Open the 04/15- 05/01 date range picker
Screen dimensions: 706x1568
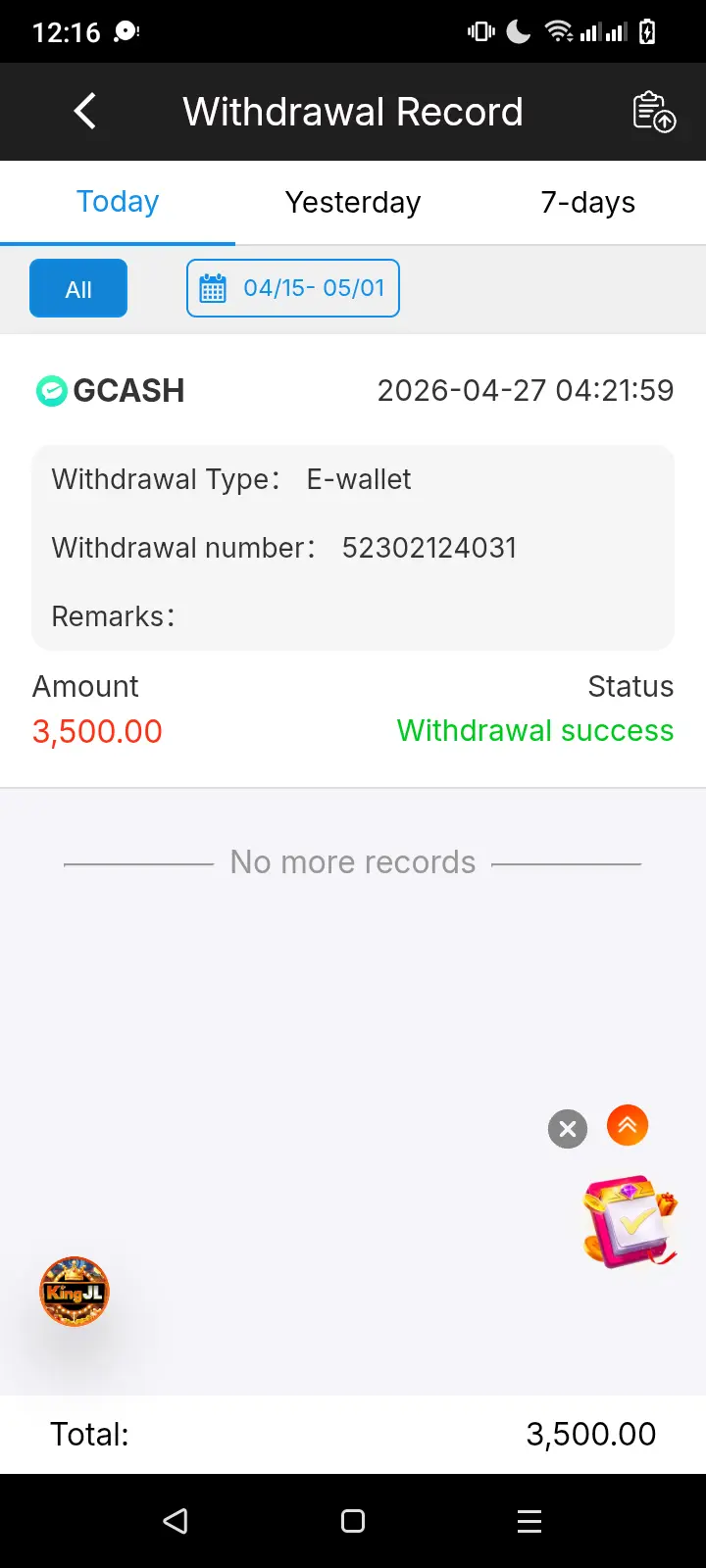pyautogui.click(x=293, y=288)
